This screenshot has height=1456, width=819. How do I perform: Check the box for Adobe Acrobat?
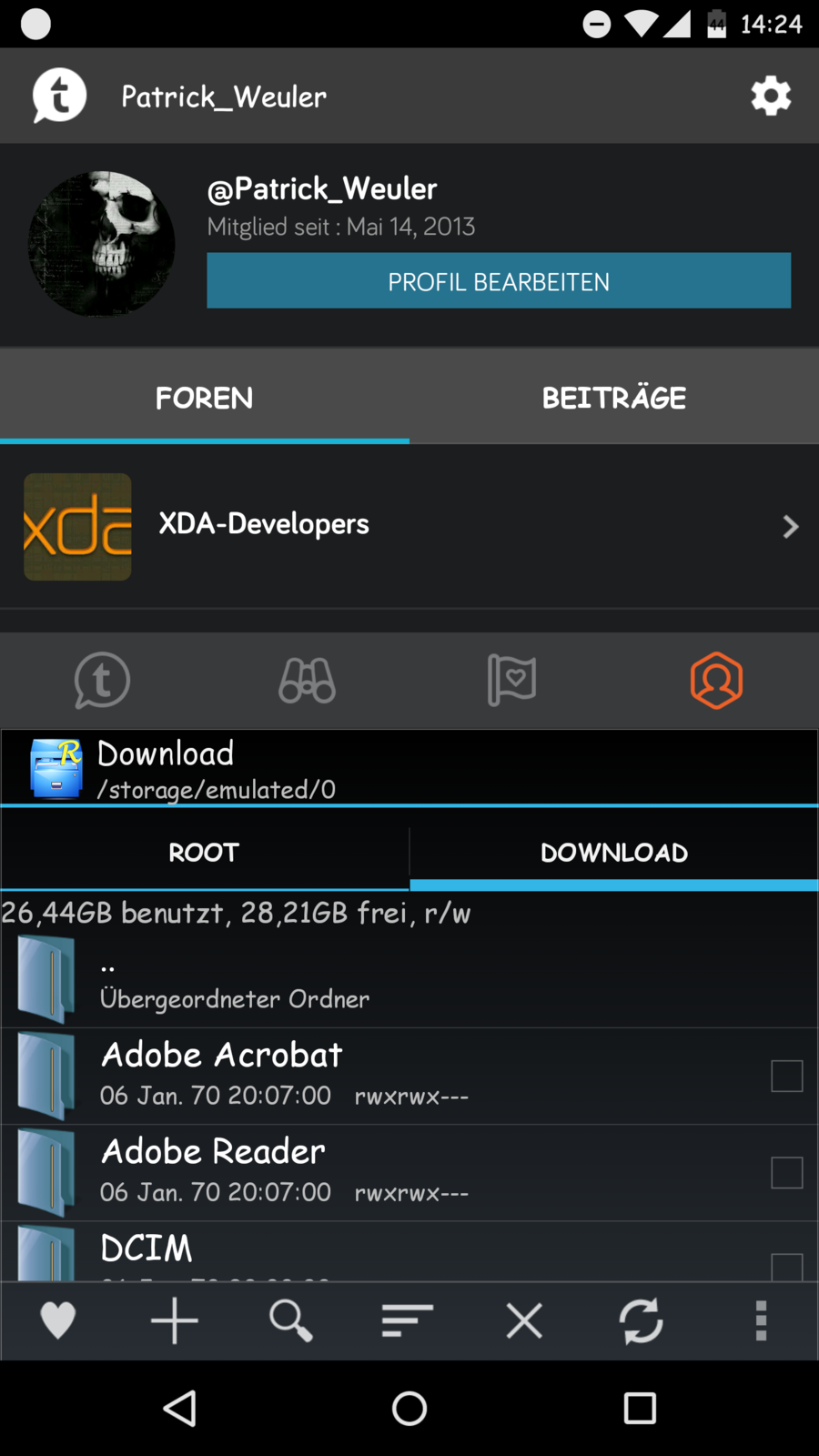(x=786, y=1076)
